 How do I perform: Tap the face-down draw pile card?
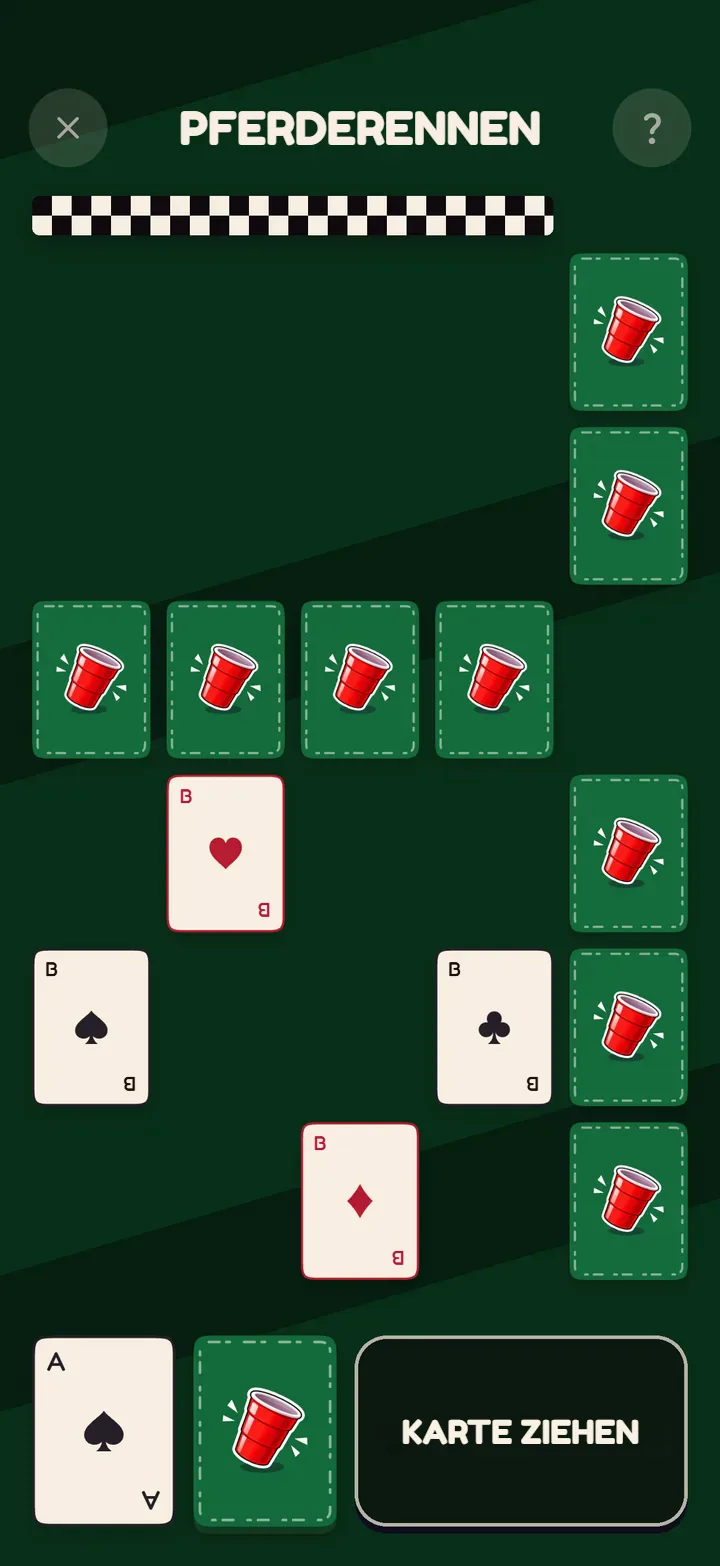pyautogui.click(x=265, y=1431)
